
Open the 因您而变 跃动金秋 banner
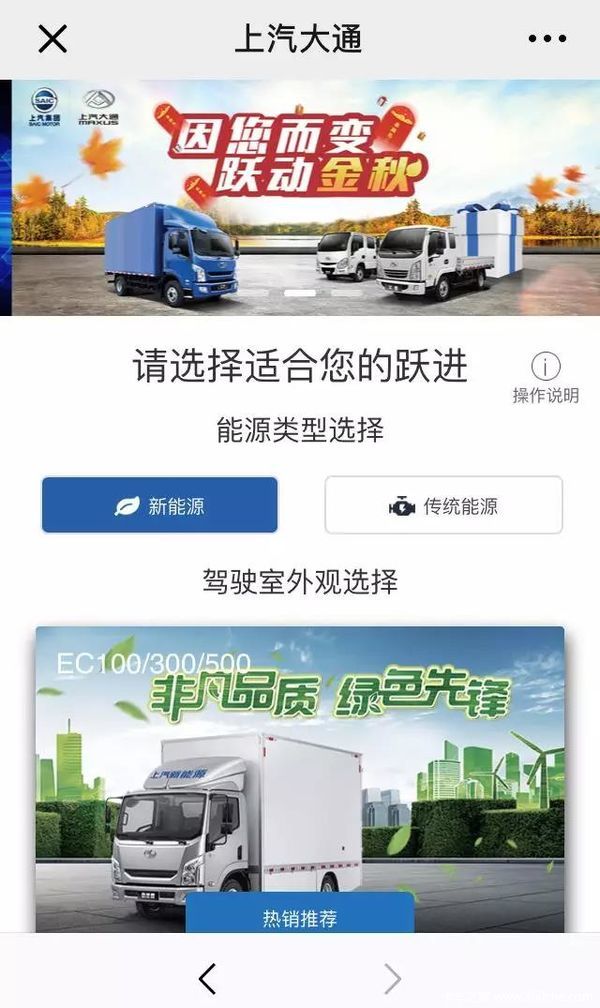300,197
